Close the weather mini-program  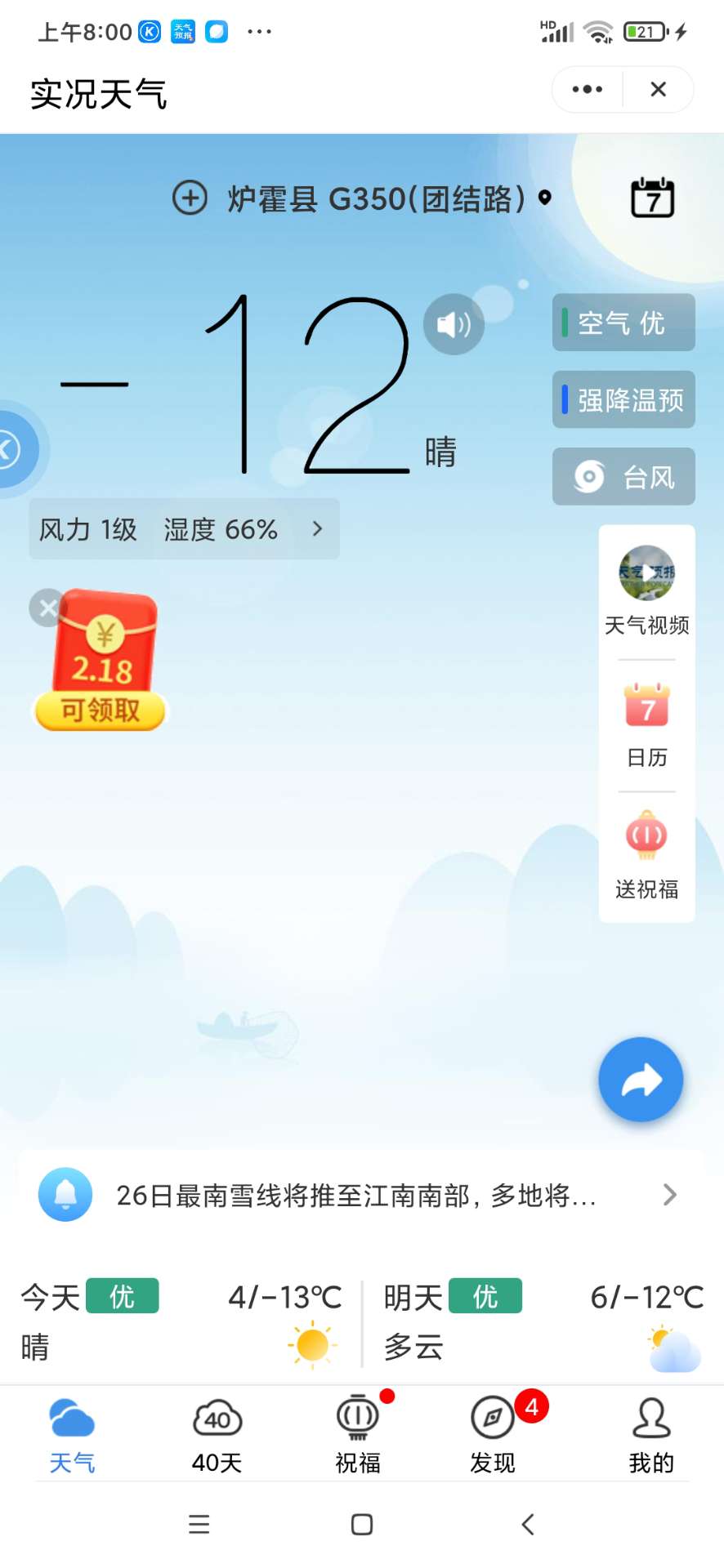coord(658,89)
